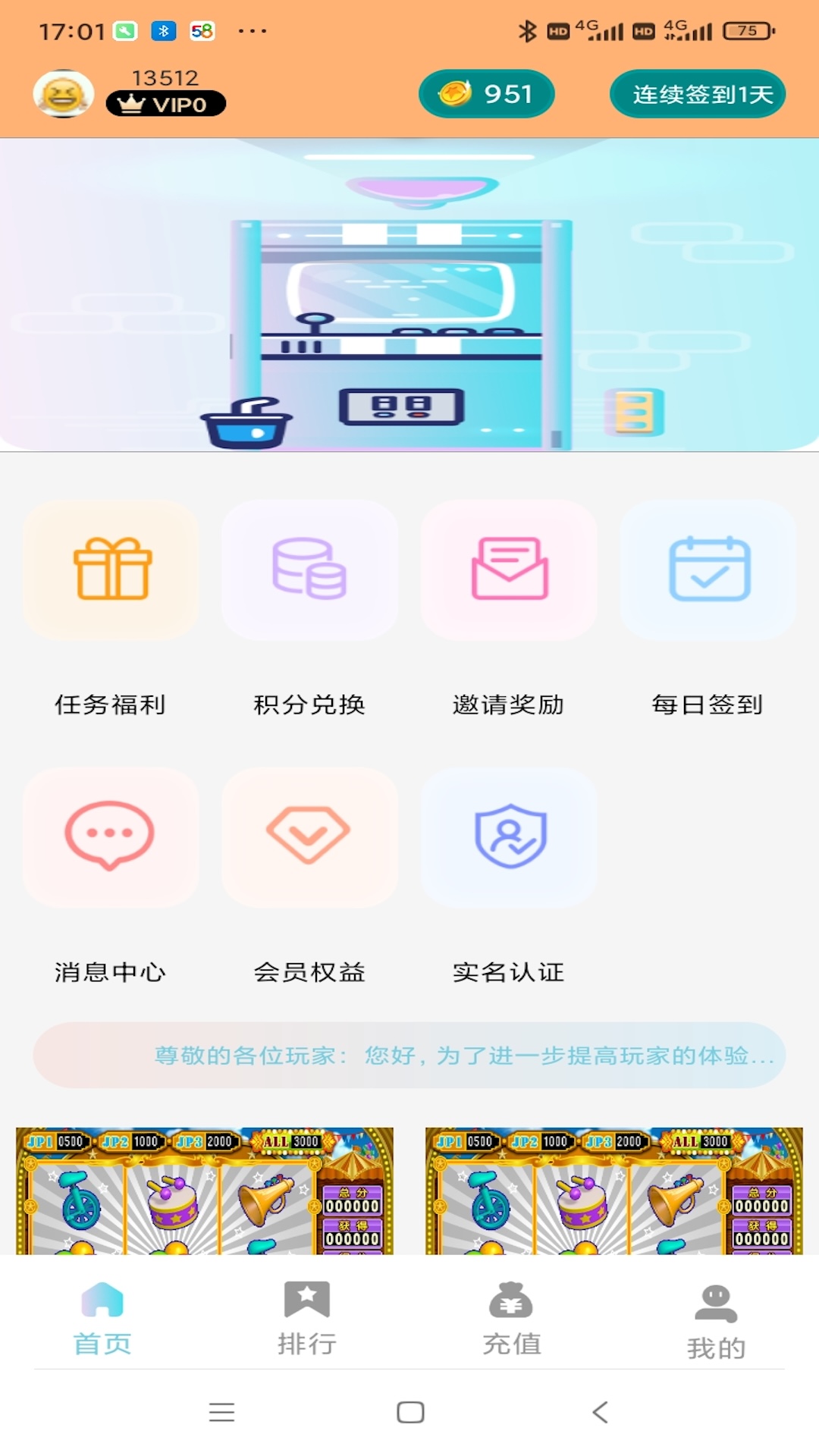Tap the 951 coin balance button
This screenshot has width=819, height=1456.
coord(486,94)
